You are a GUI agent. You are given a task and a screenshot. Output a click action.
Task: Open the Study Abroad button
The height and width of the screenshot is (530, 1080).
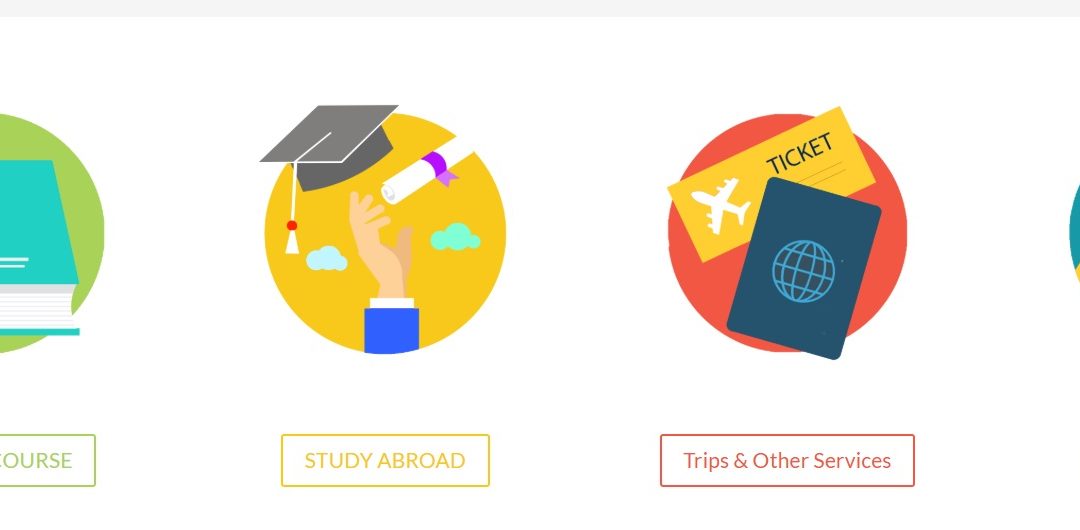pyautogui.click(x=385, y=461)
